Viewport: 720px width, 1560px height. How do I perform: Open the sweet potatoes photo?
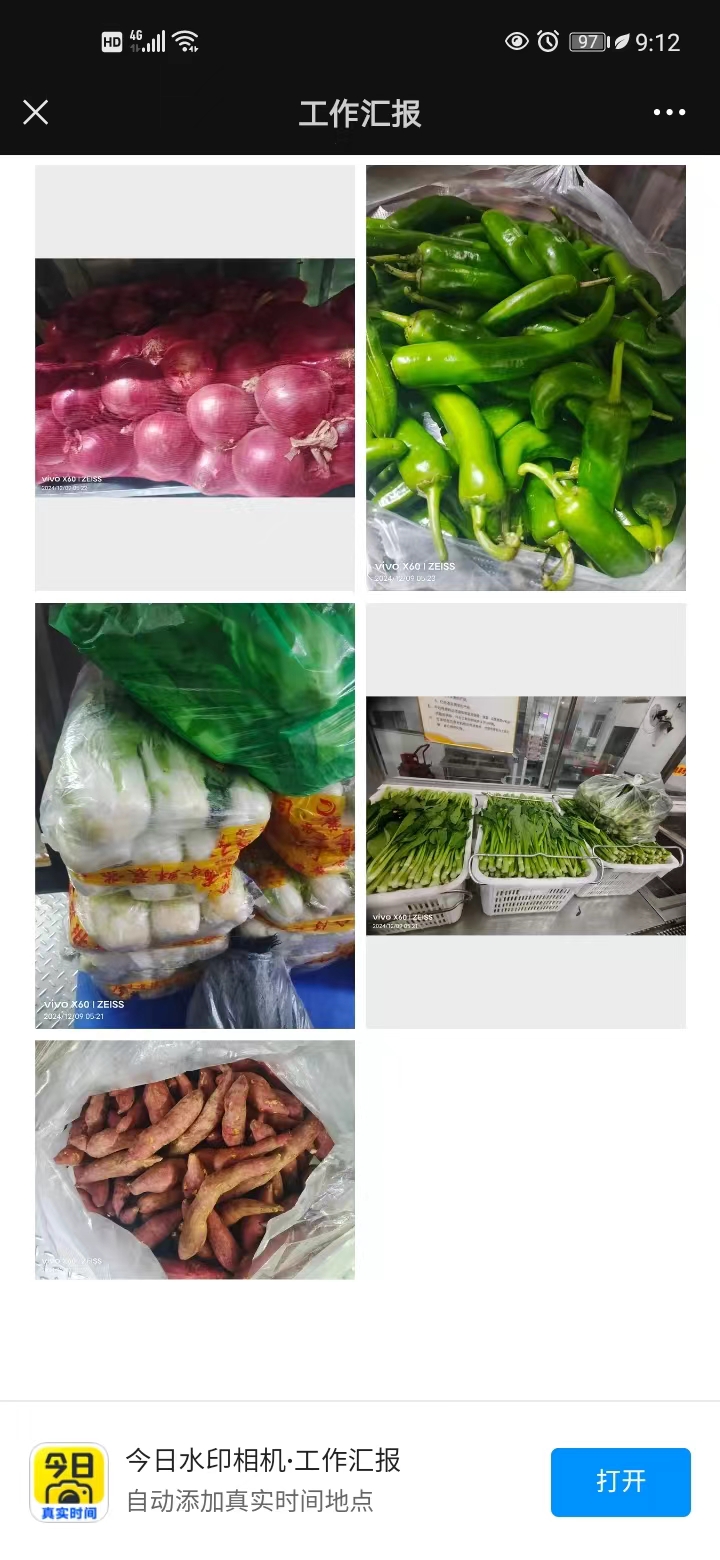point(195,1160)
